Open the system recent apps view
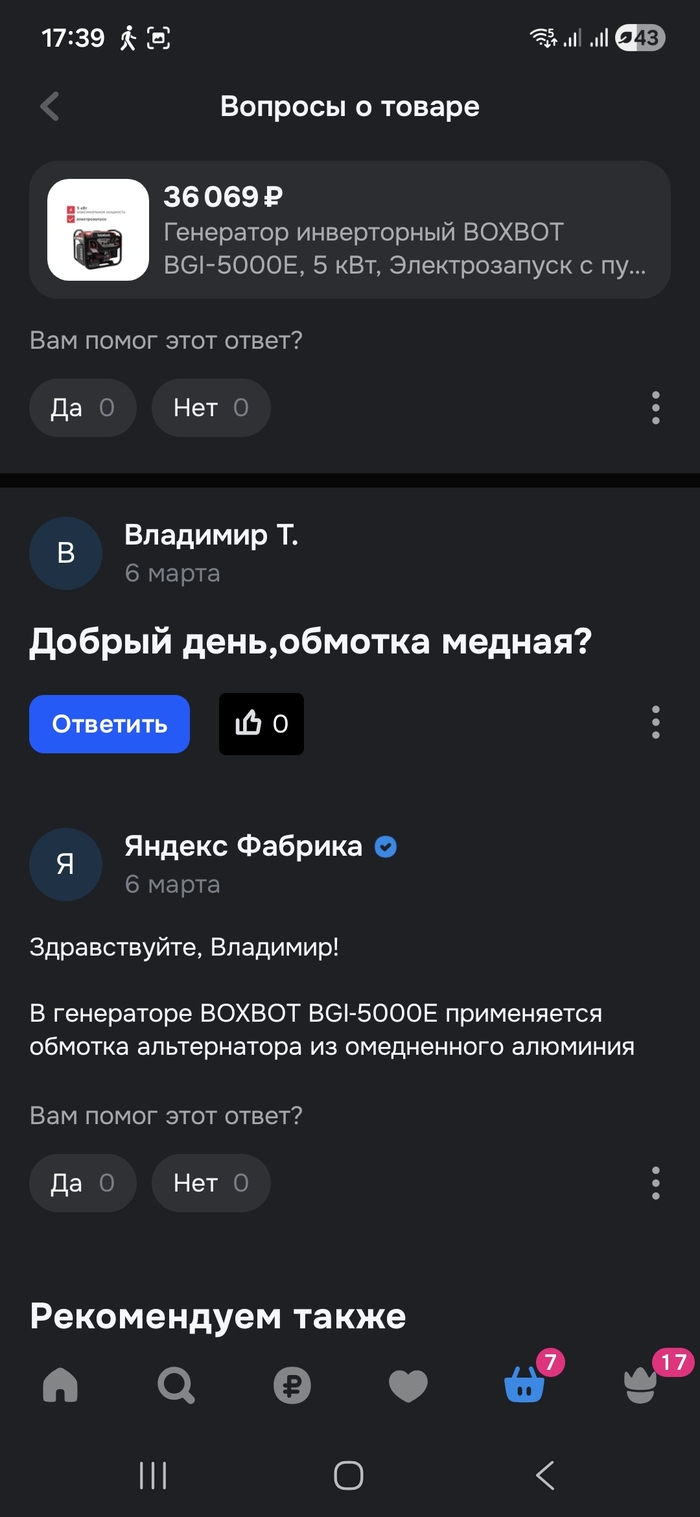This screenshot has width=700, height=1517. pyautogui.click(x=153, y=1475)
